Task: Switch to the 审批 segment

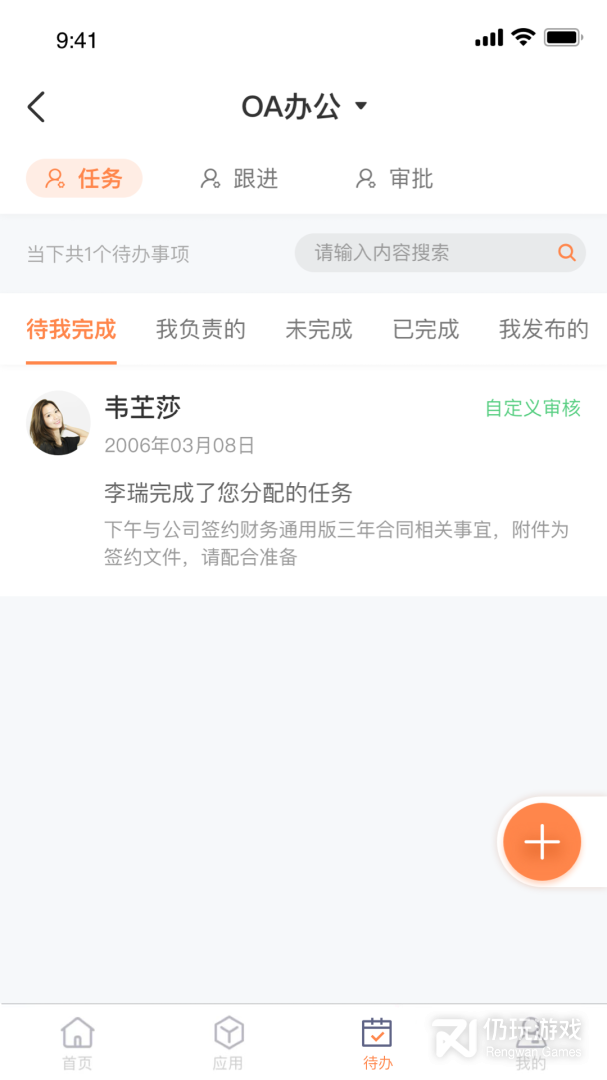Action: pos(395,179)
